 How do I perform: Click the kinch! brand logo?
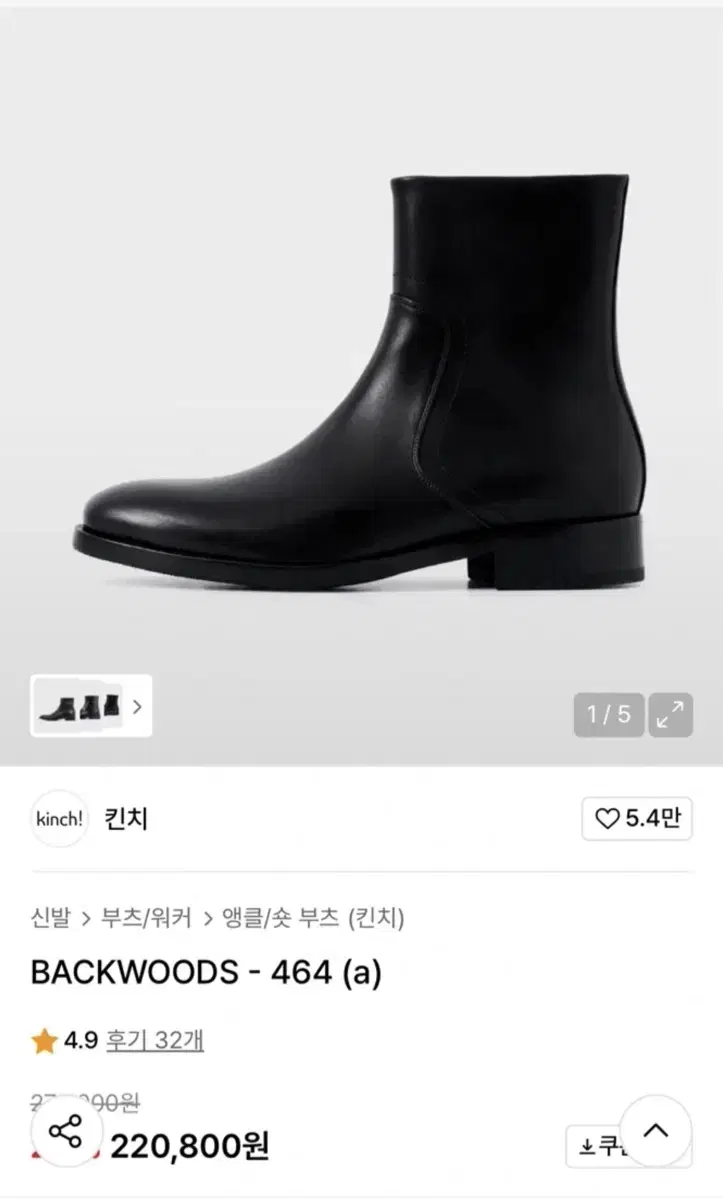[x=58, y=818]
